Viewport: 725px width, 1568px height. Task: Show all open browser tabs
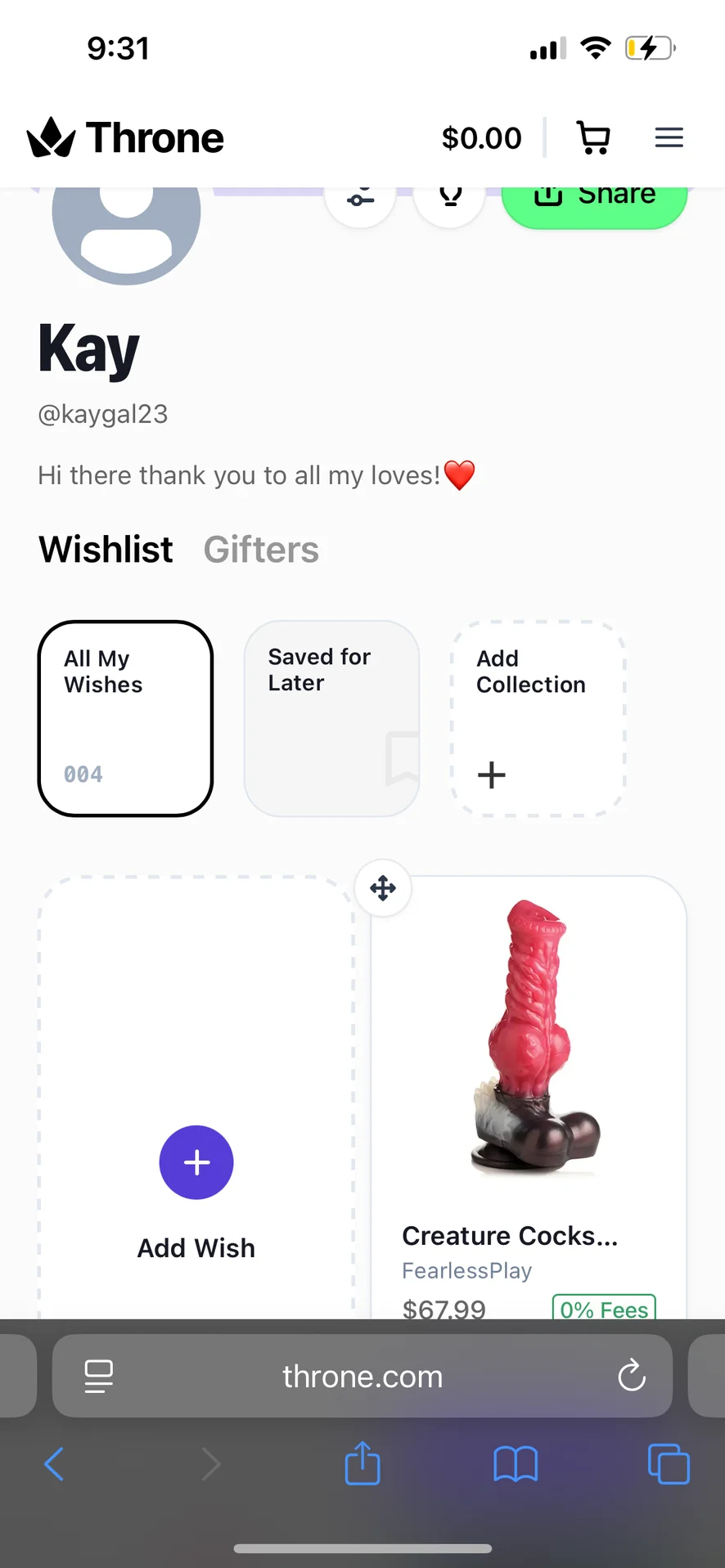669,1464
